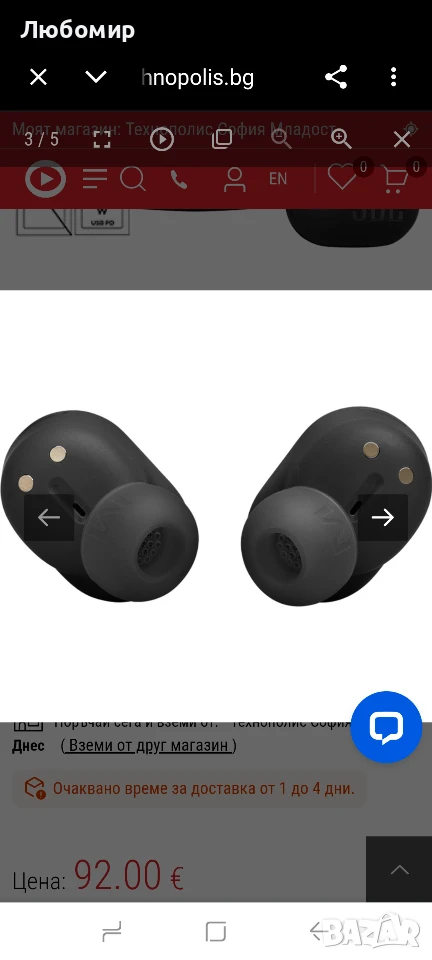
Task: Go to the previous product image
Action: point(49,517)
